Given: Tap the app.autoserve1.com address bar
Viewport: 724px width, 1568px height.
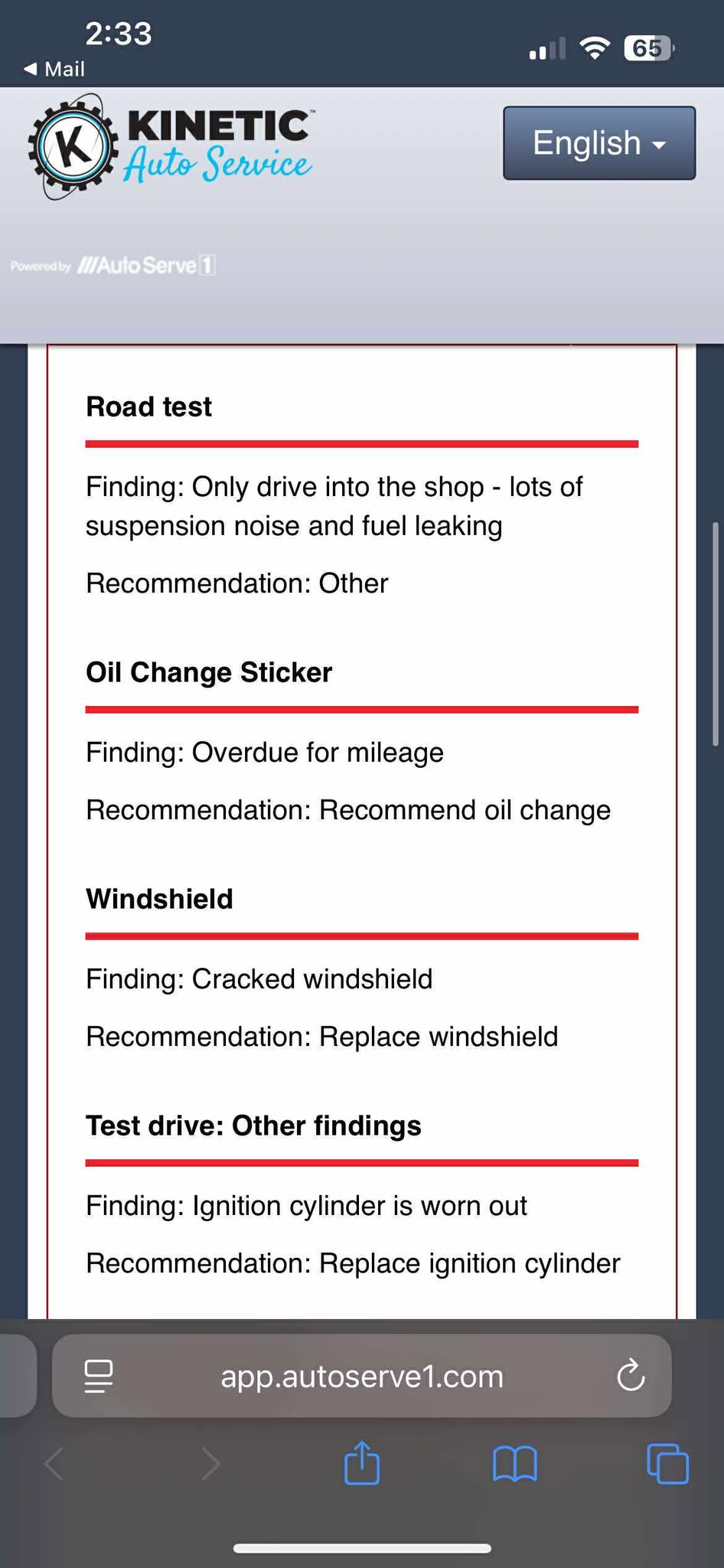Looking at the screenshot, I should coord(361,1376).
